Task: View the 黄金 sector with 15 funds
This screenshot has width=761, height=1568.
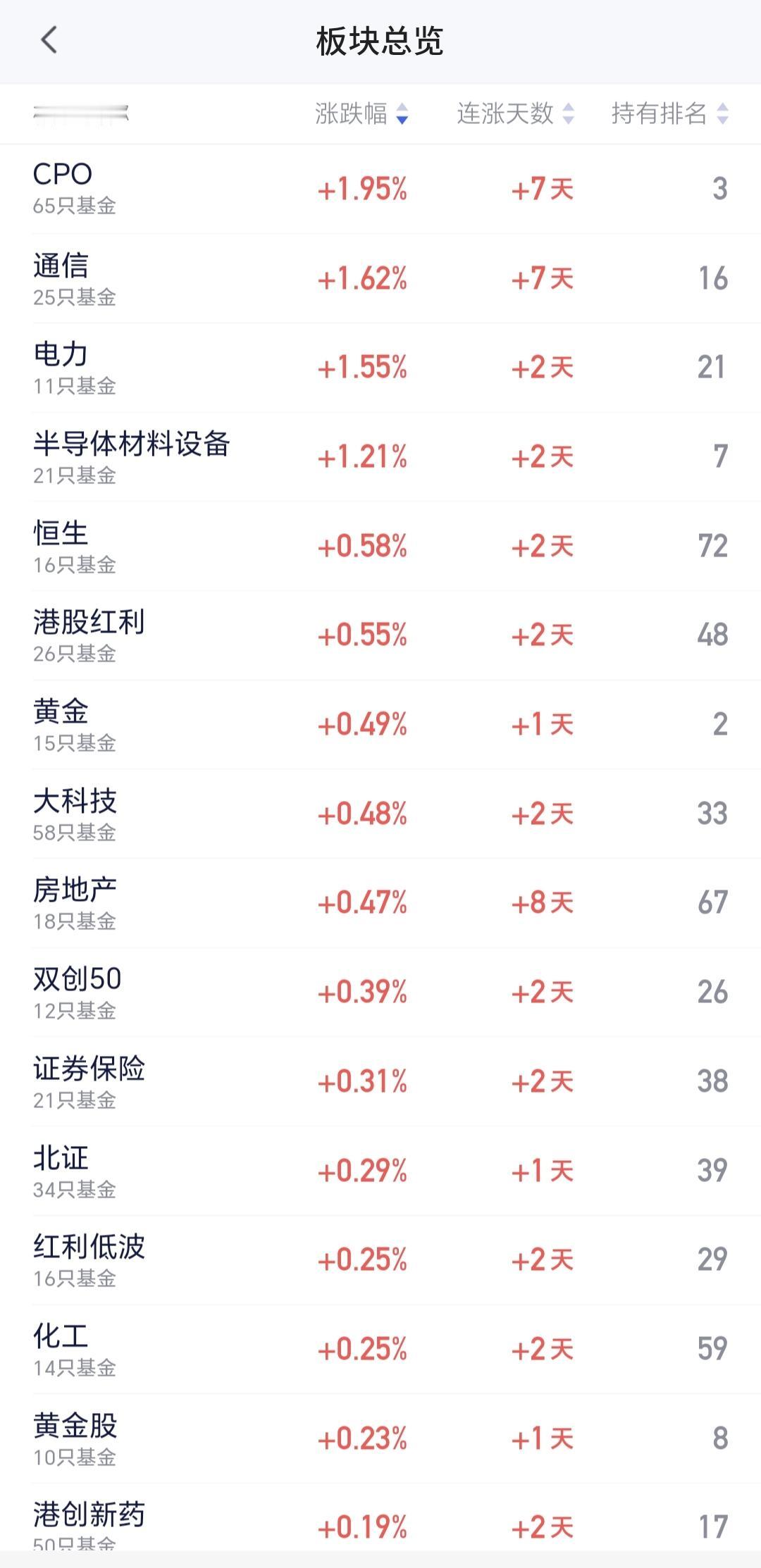Action: tap(380, 724)
